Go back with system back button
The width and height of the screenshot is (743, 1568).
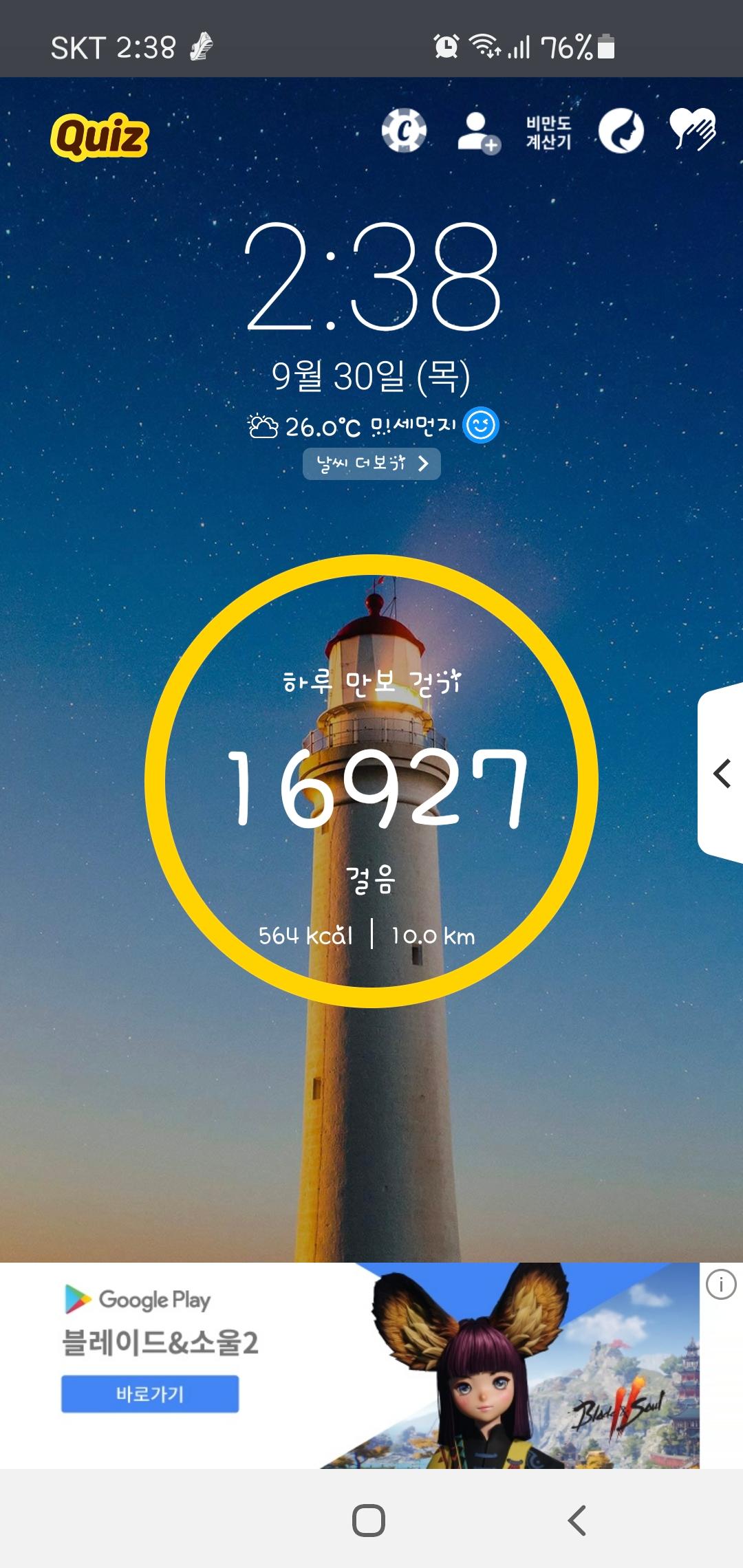577,1520
